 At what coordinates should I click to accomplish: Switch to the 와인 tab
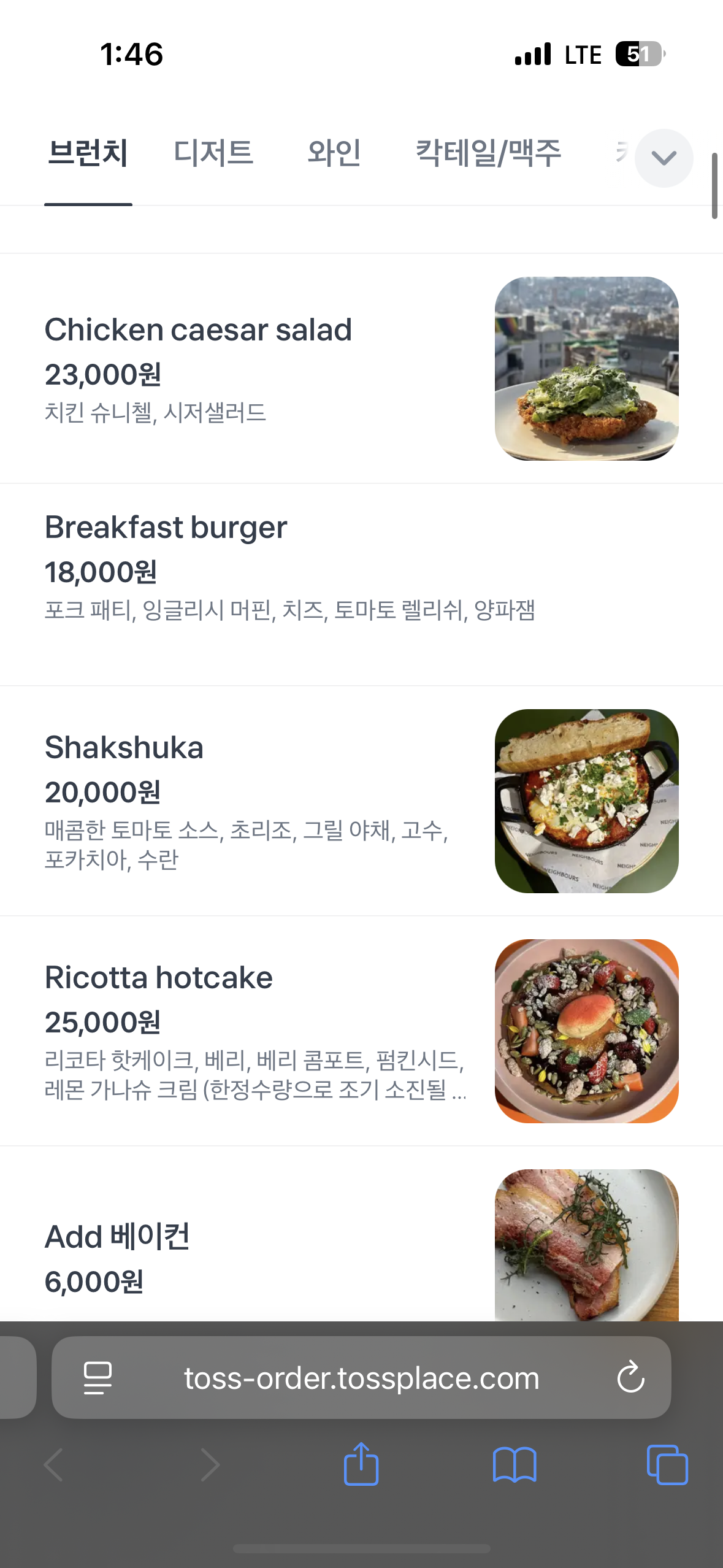(334, 153)
